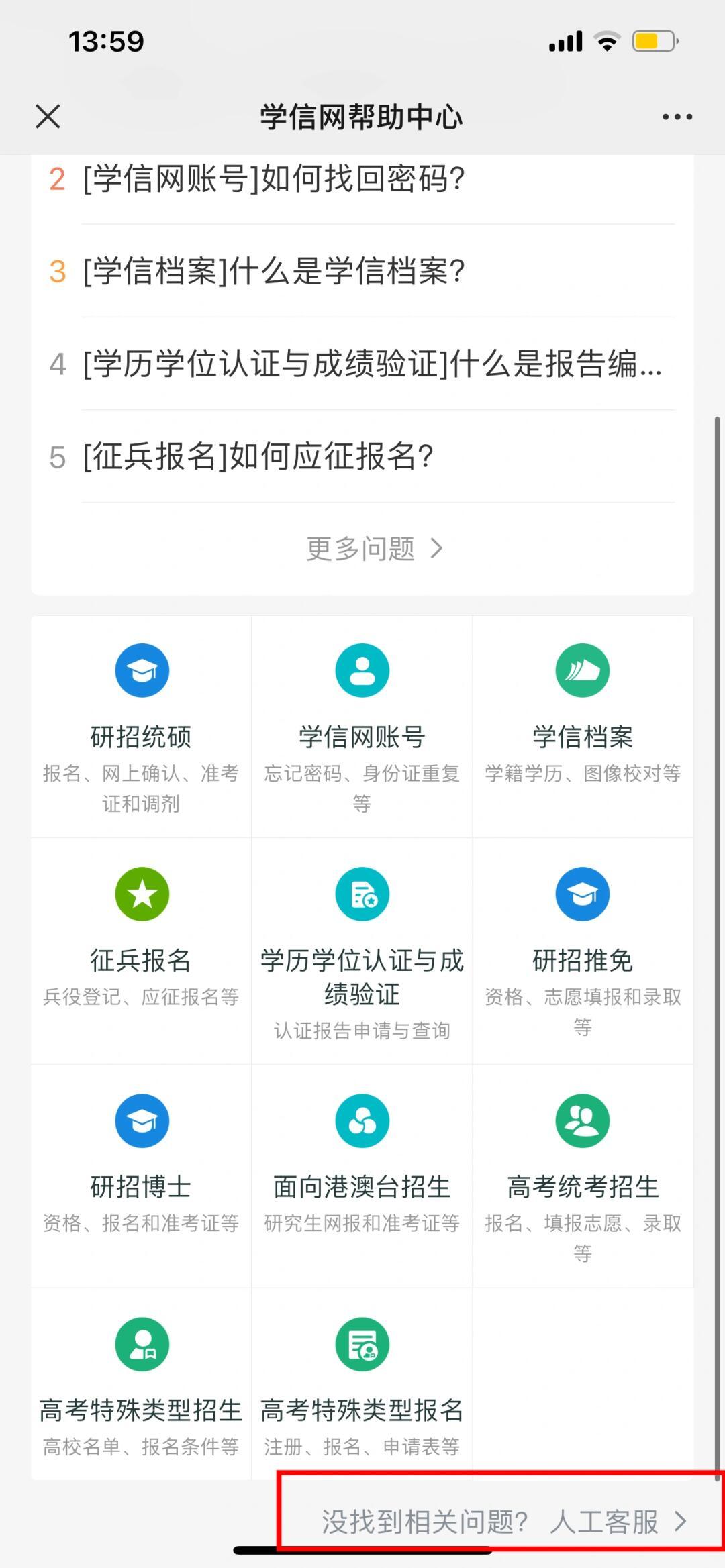Select the 研招博士 category icon
725x1568 pixels.
tap(141, 1119)
